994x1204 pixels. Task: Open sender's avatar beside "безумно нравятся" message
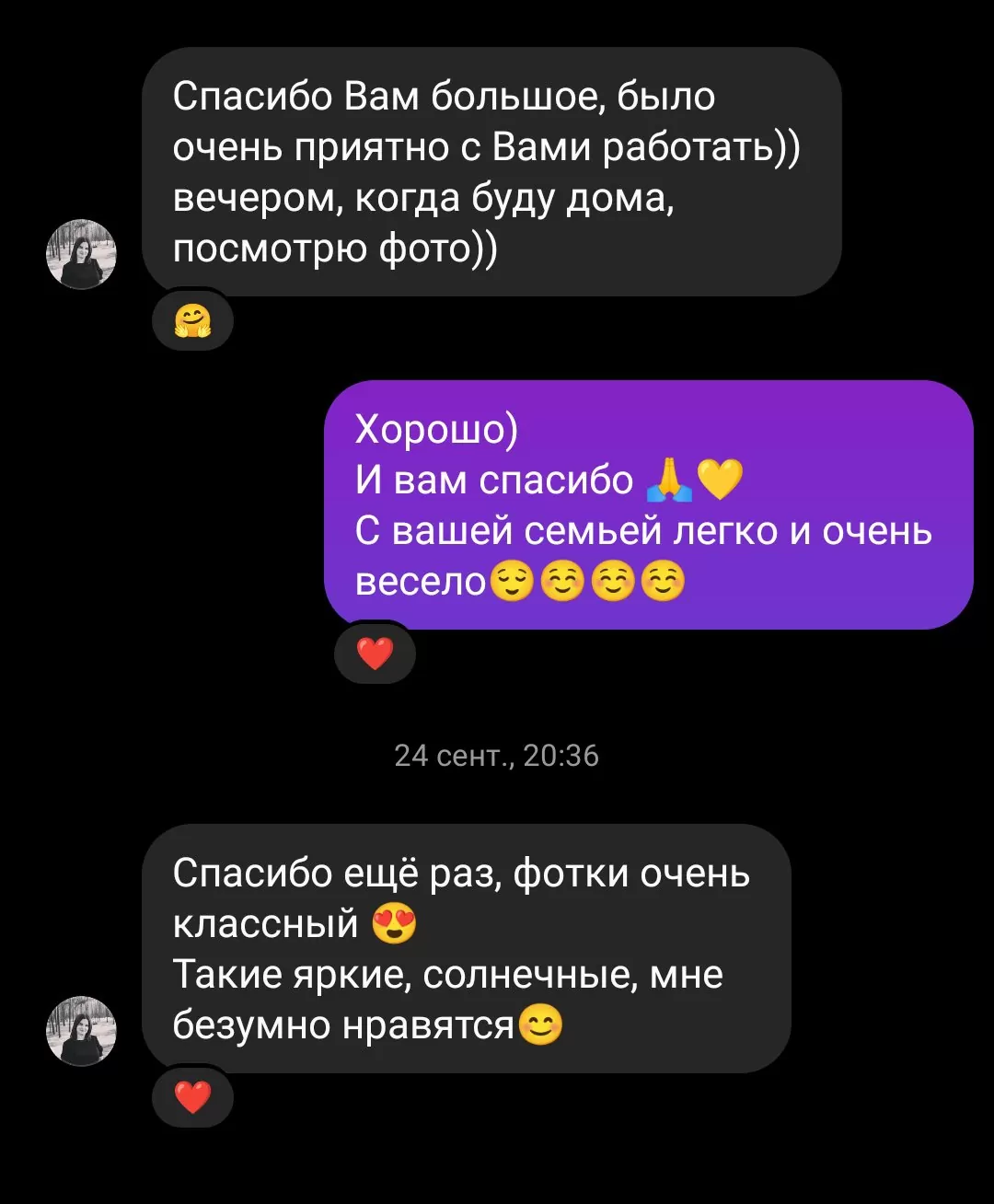click(x=81, y=1030)
